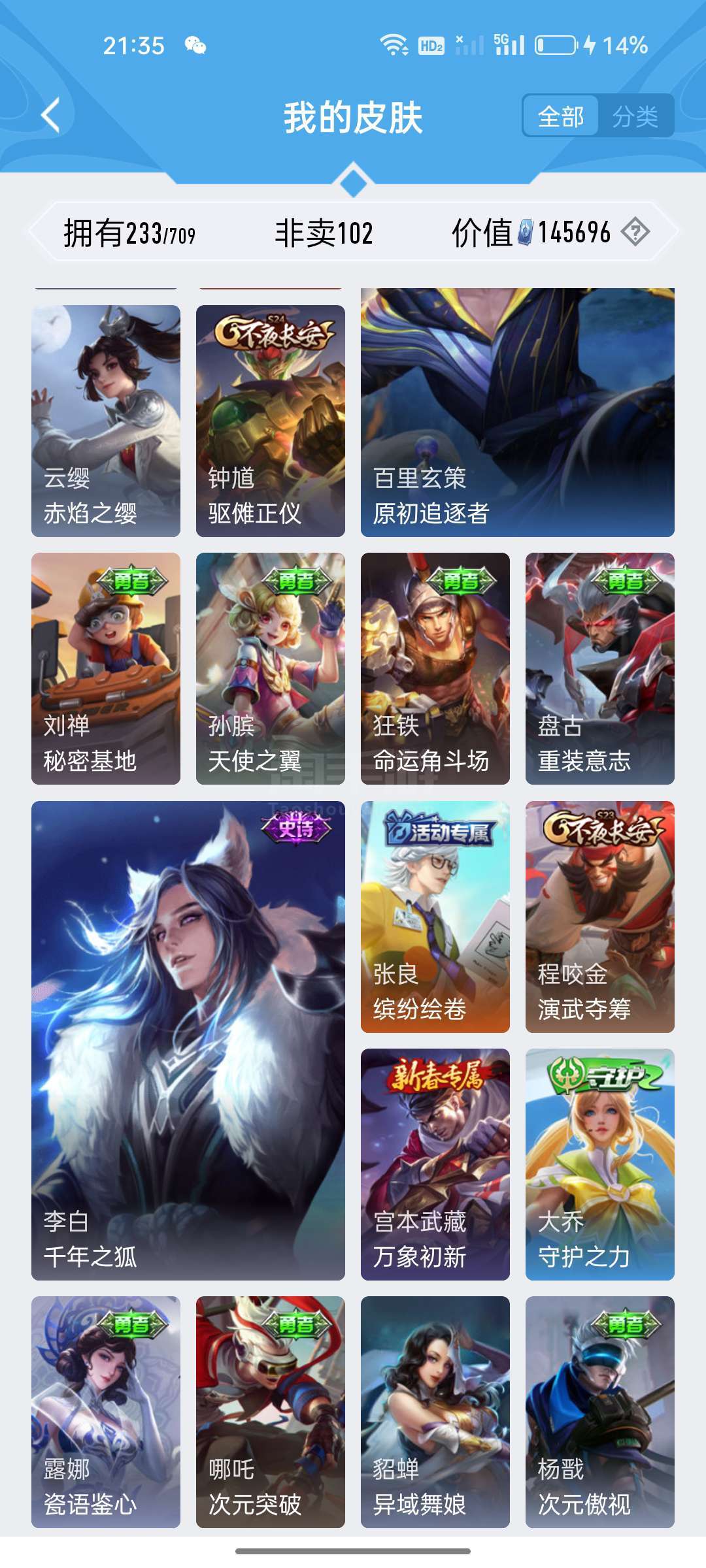Switch to the 分类 tab
Screen dimensions: 706x1568
pyautogui.click(x=635, y=117)
